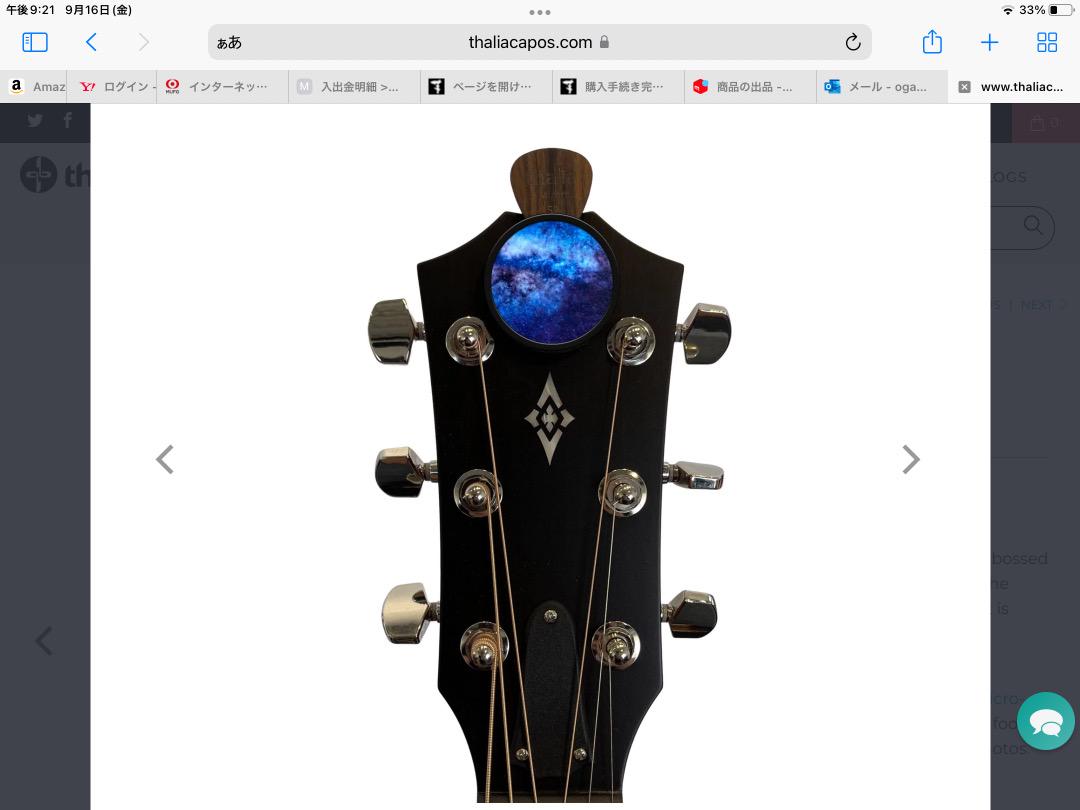This screenshot has width=1080, height=810.
Task: Open the reader view ぁあ menu
Action: (229, 42)
